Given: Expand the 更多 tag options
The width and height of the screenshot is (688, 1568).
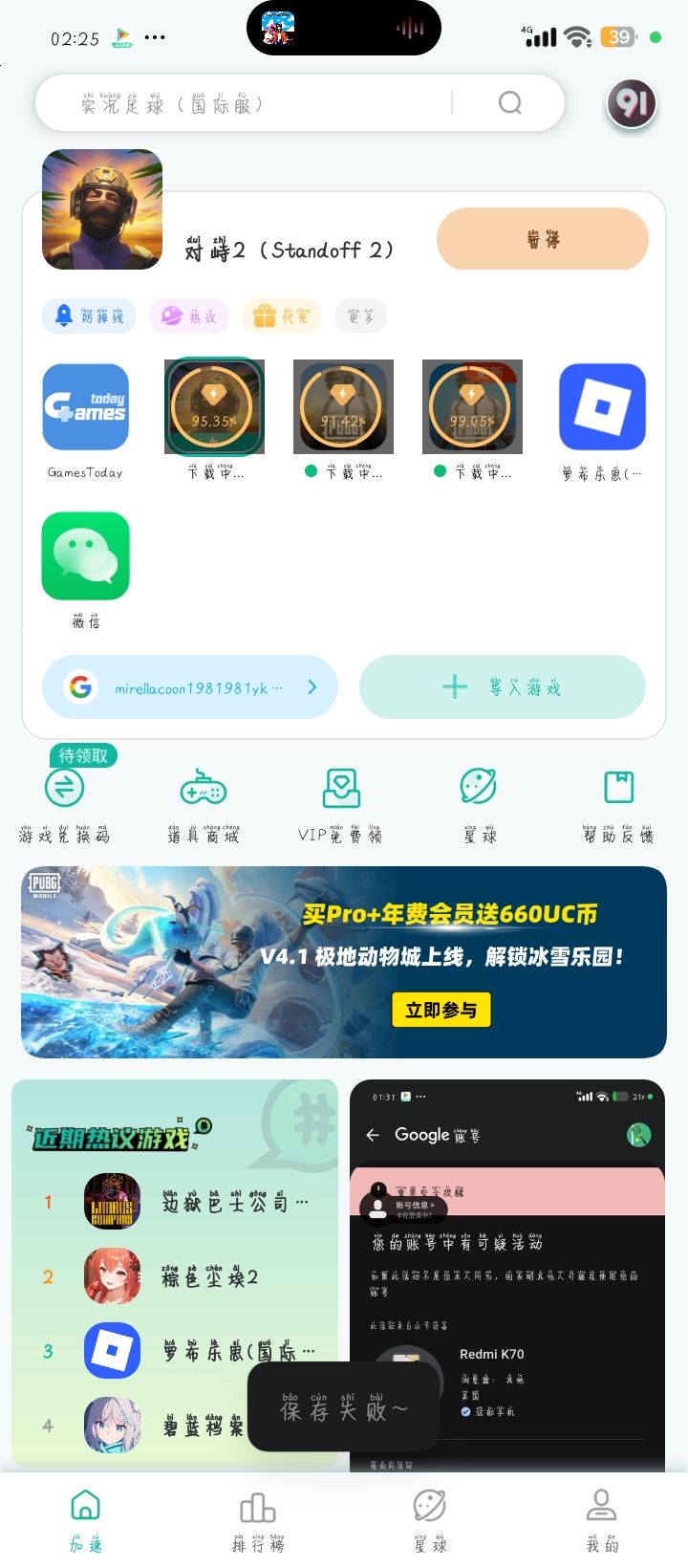Looking at the screenshot, I should tap(360, 316).
